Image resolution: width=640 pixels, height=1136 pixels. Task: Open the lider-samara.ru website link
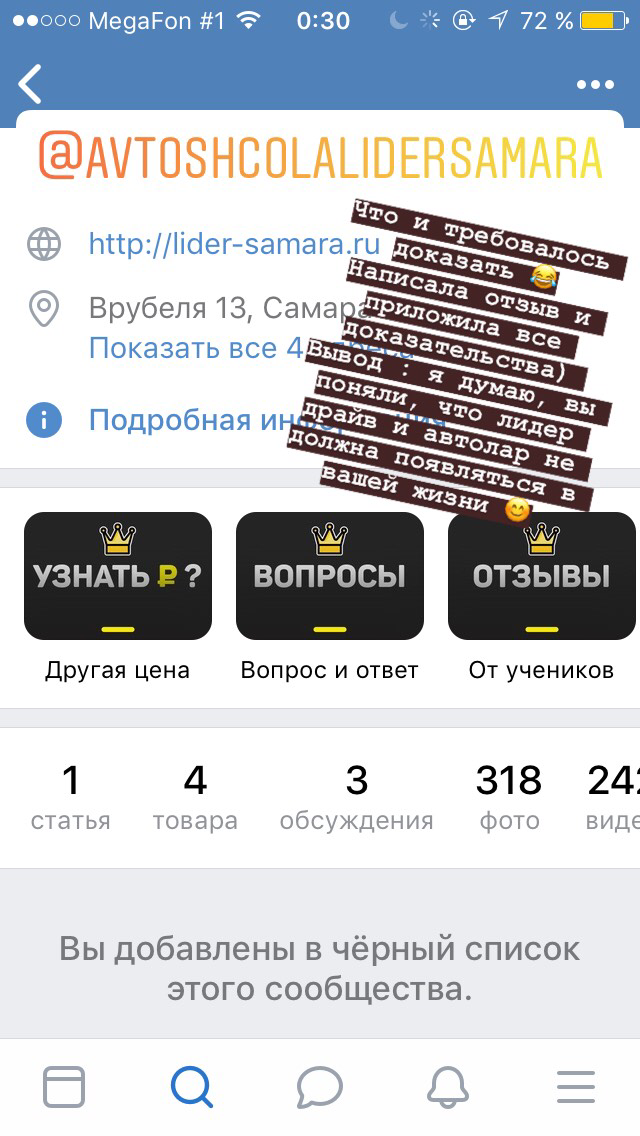(x=234, y=243)
